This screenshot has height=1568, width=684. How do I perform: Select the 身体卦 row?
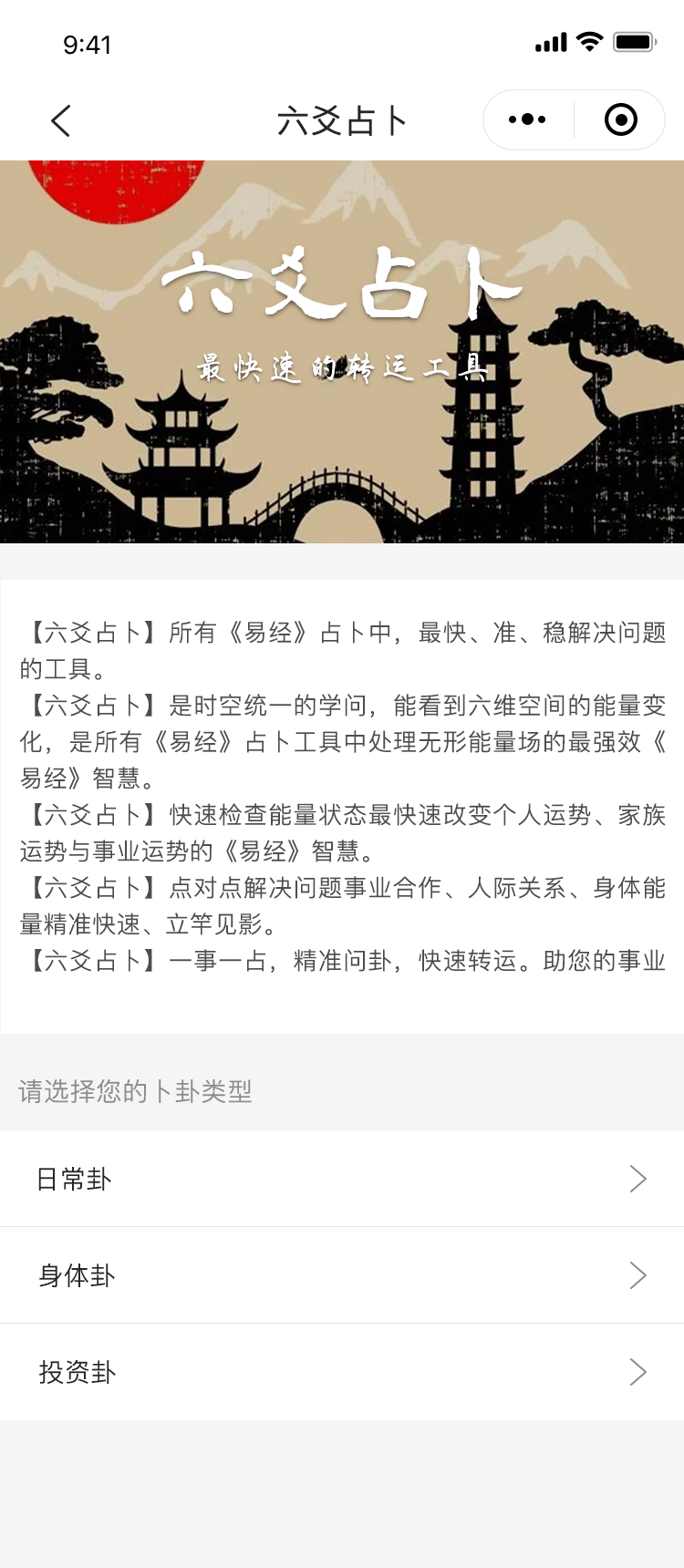point(342,1275)
